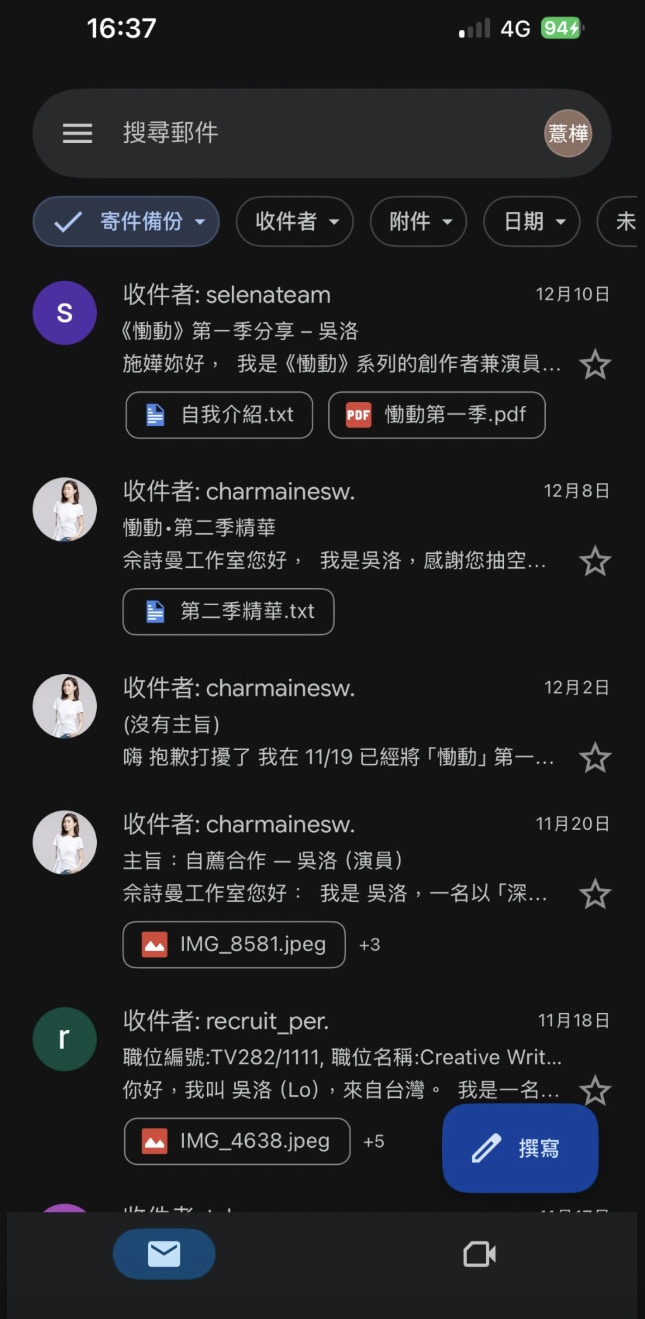The height and width of the screenshot is (1319, 645).
Task: Open the IMG_8581.jpeg attachment
Action: coord(234,944)
